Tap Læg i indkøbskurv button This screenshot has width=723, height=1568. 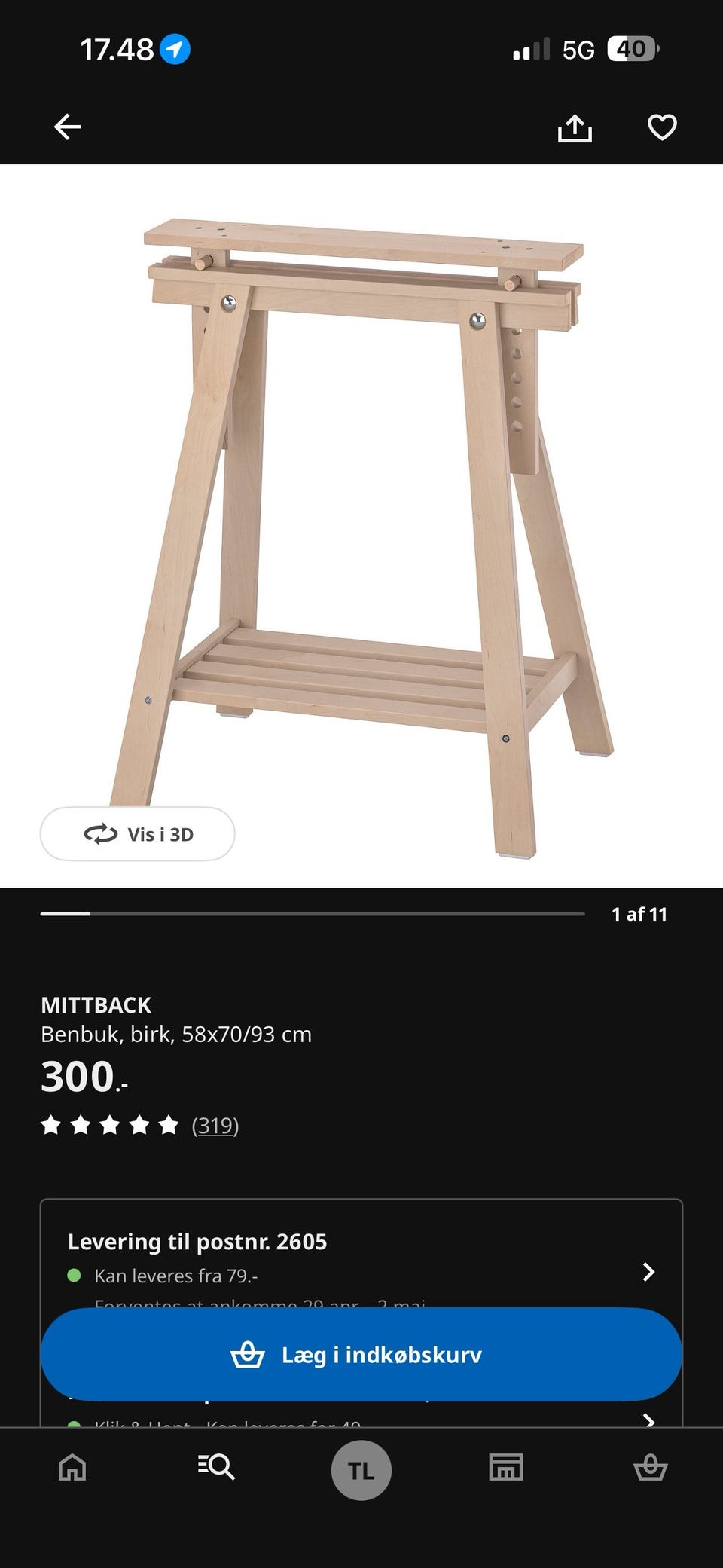361,1355
